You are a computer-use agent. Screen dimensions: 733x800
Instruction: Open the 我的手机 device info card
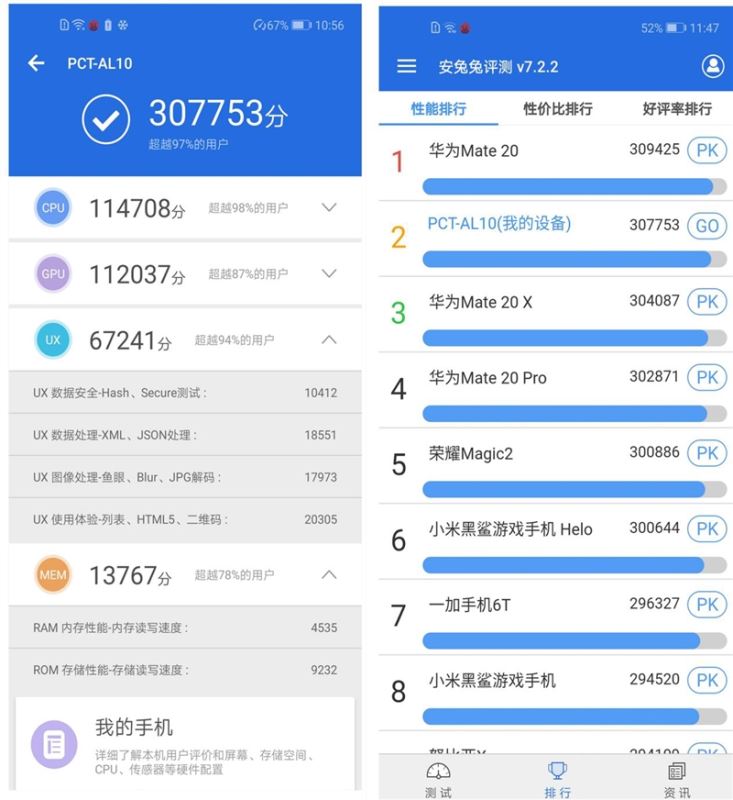185,743
